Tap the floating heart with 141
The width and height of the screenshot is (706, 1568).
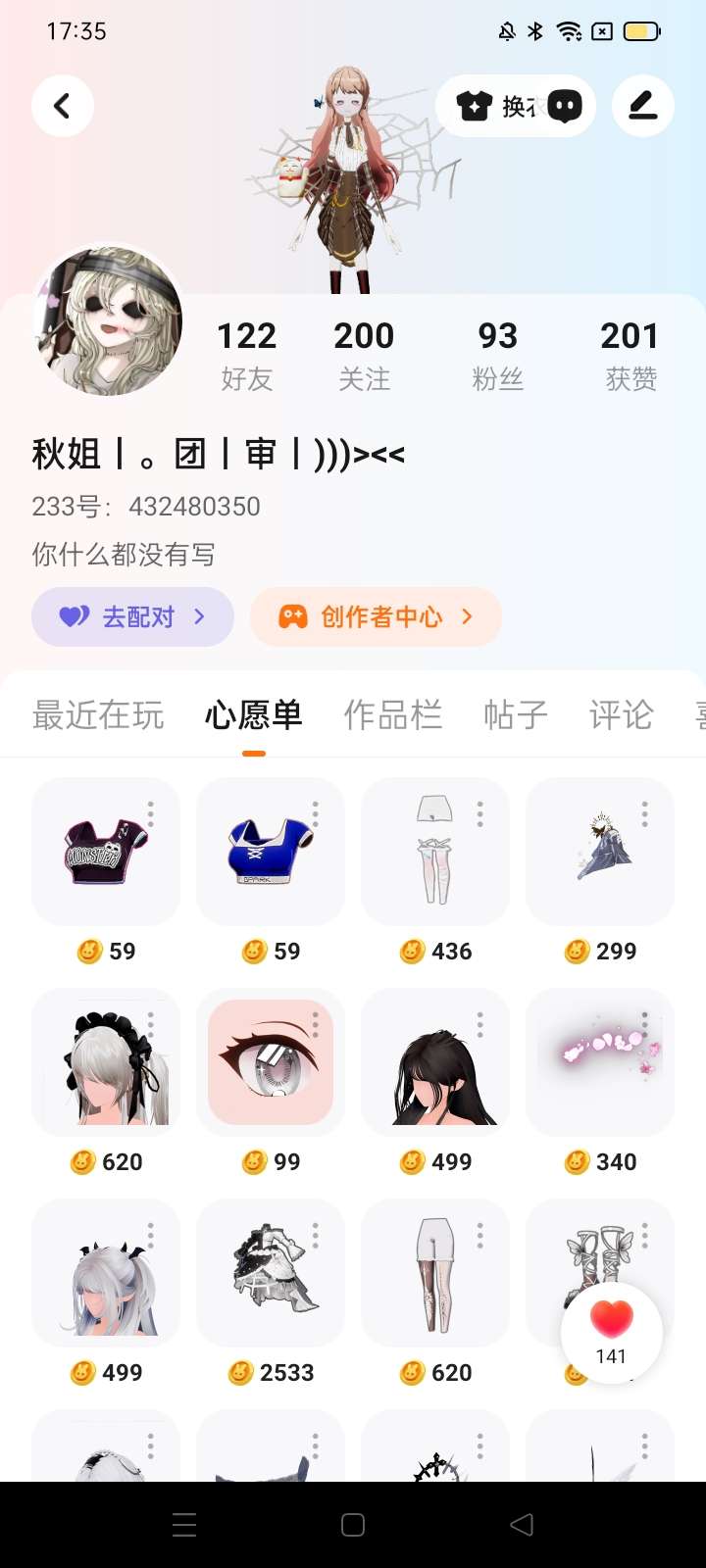pyautogui.click(x=611, y=1333)
